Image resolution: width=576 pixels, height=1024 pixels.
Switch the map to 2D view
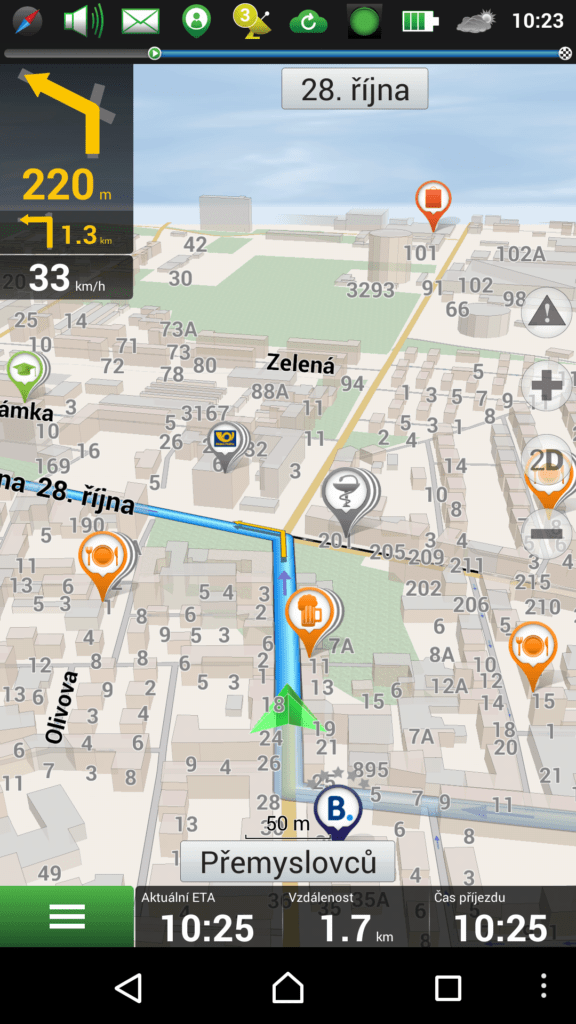click(x=547, y=460)
